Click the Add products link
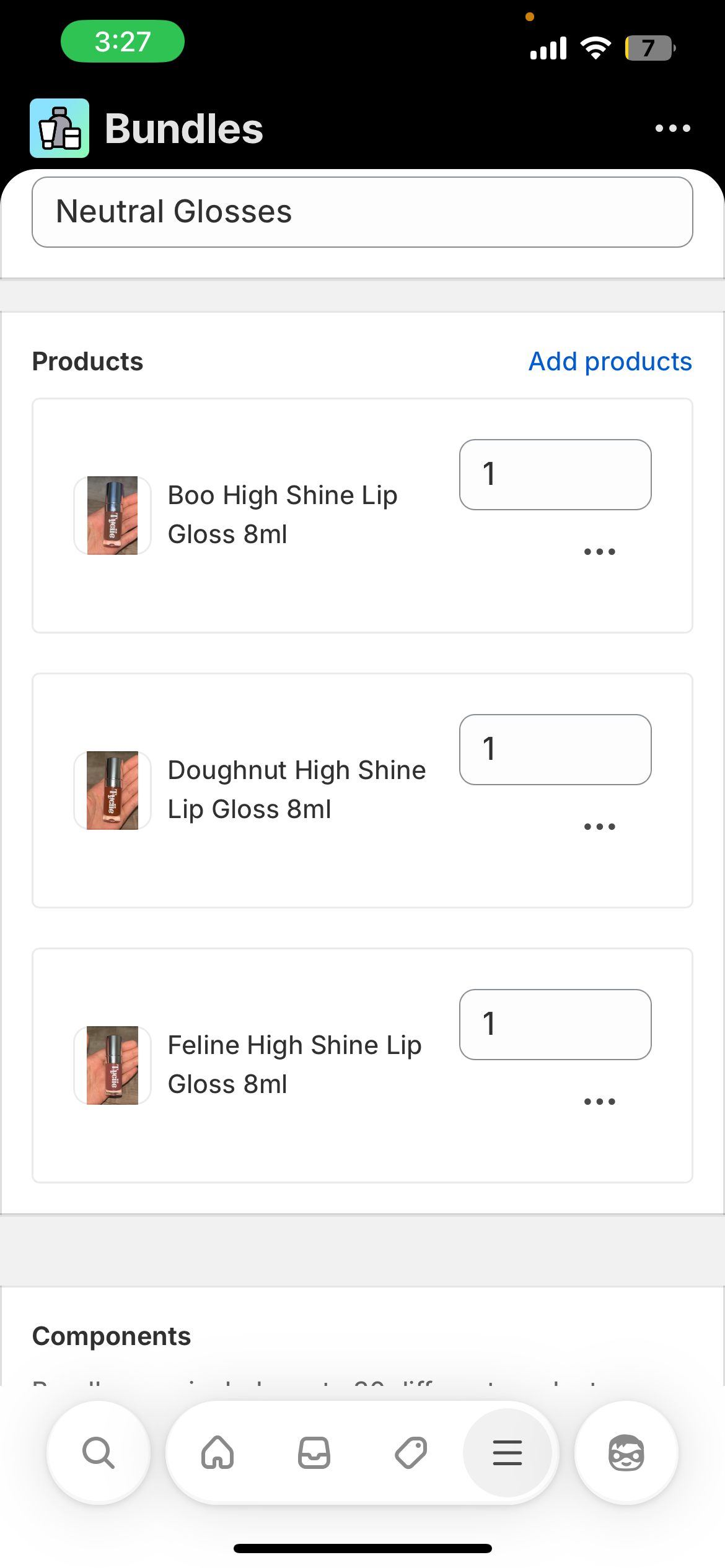725x1568 pixels. [610, 361]
